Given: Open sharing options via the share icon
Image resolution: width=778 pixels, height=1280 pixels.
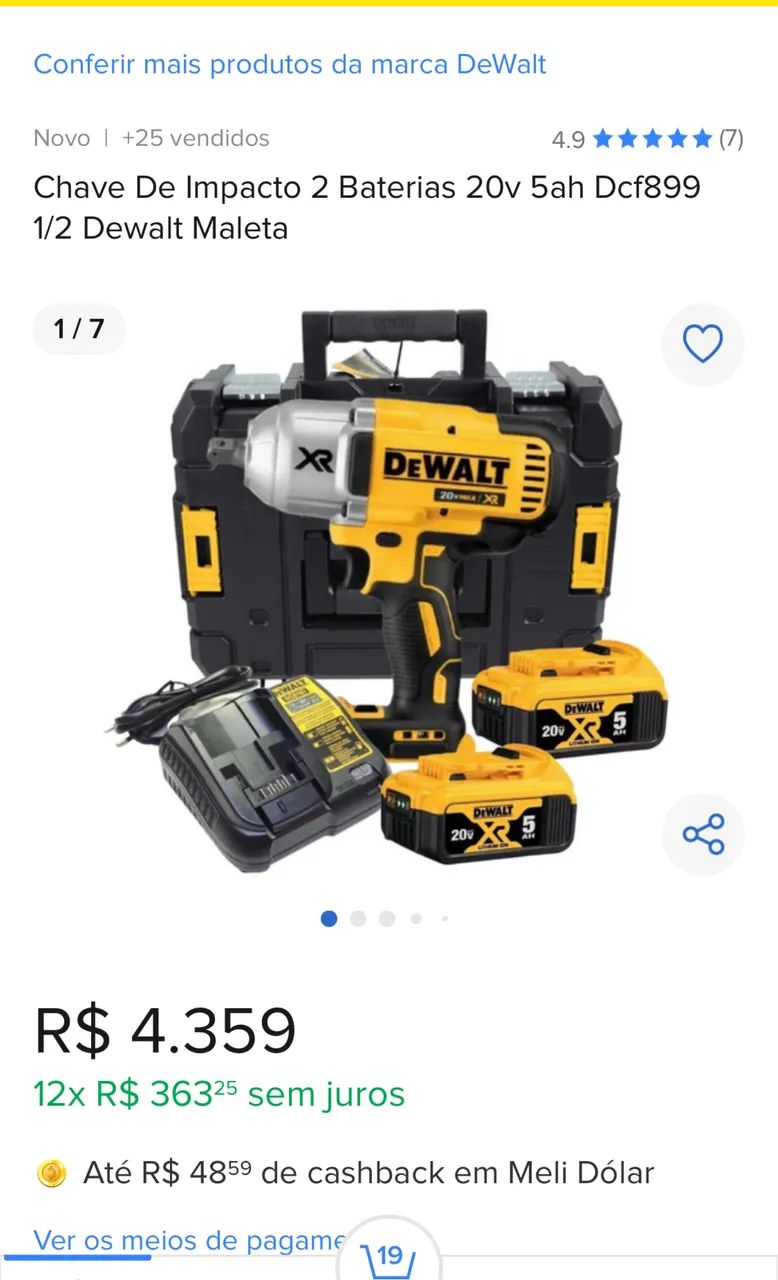Looking at the screenshot, I should (x=703, y=835).
